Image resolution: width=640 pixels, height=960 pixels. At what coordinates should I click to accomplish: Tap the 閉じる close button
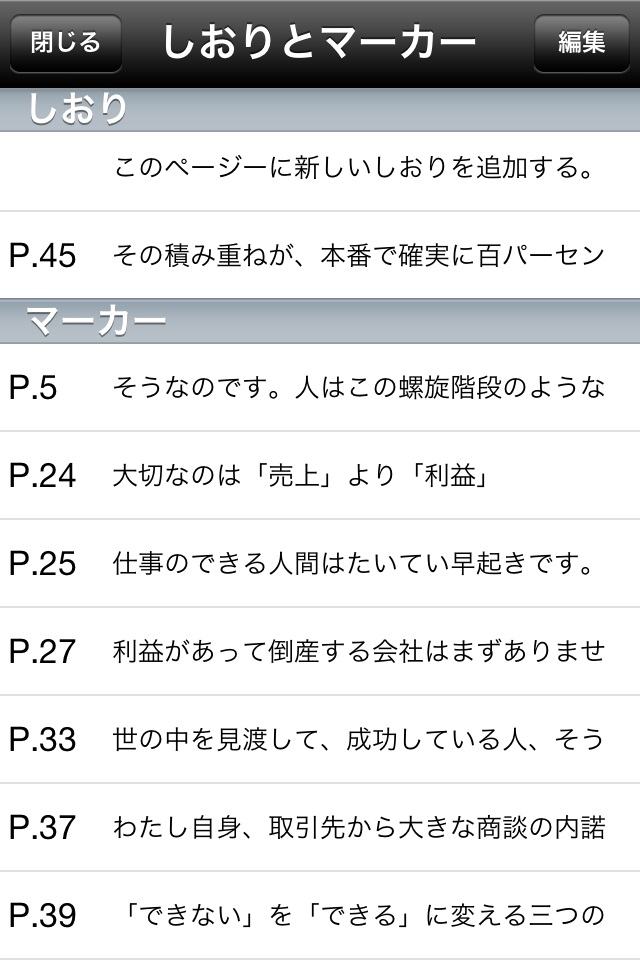pos(65,43)
